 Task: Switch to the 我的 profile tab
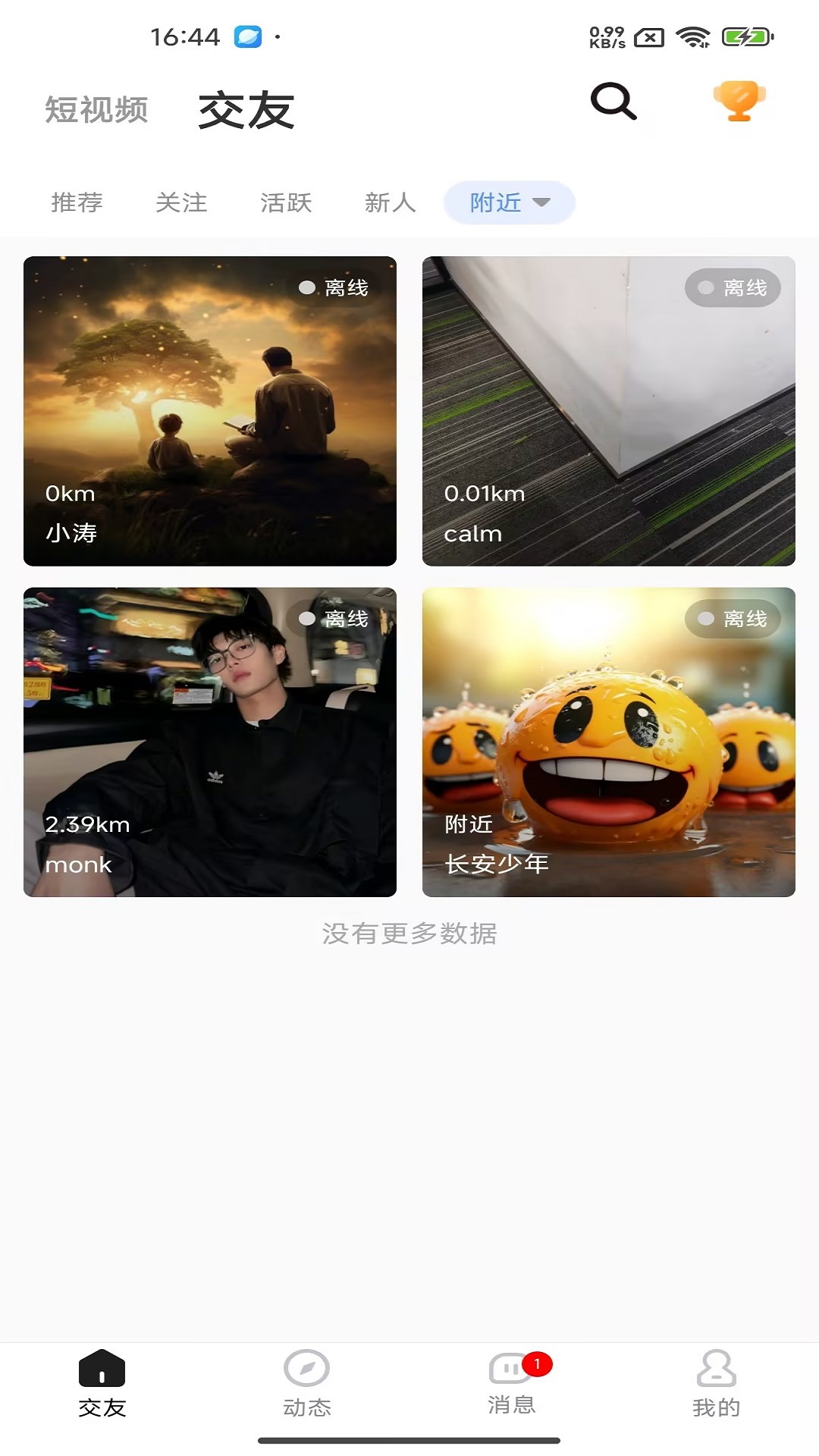716,1383
